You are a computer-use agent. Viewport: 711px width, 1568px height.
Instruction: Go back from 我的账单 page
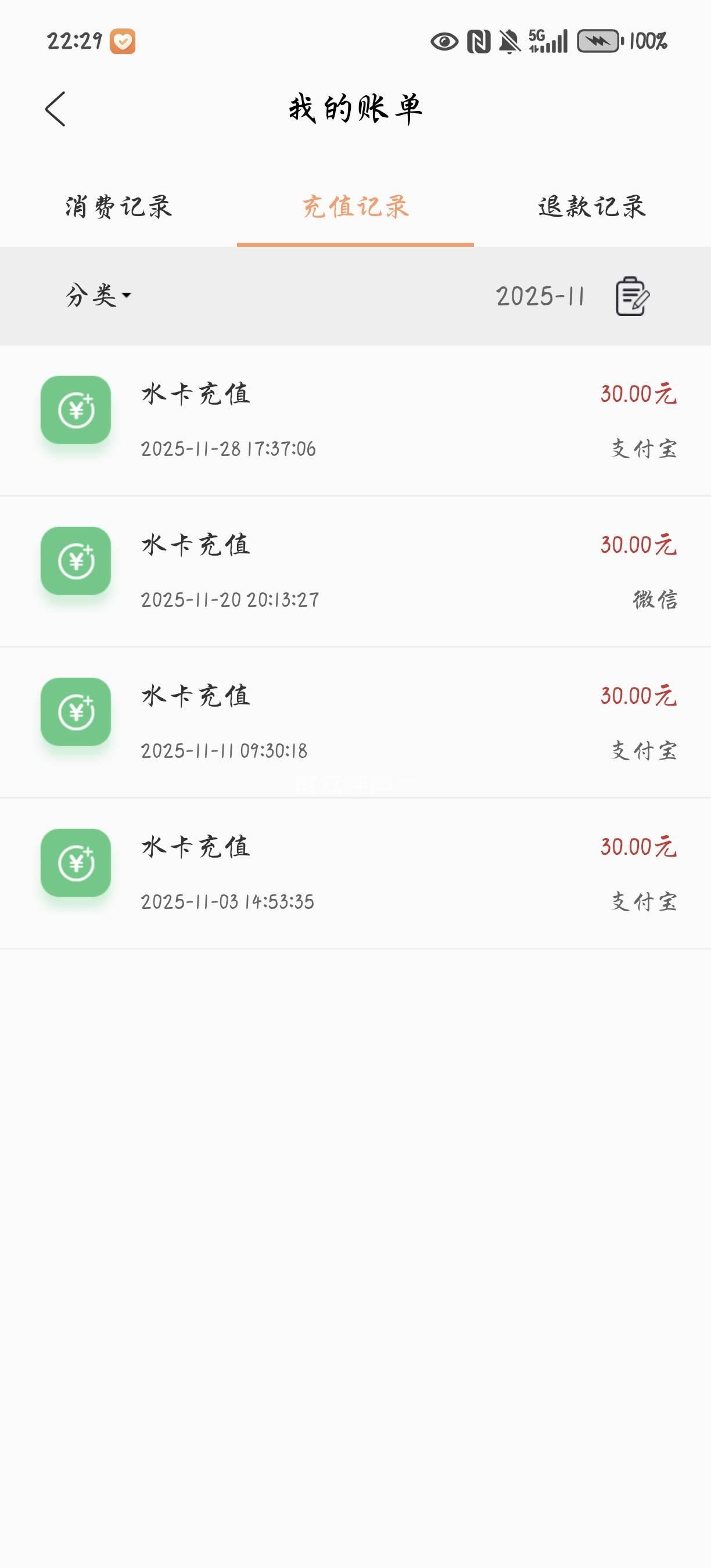[55, 110]
